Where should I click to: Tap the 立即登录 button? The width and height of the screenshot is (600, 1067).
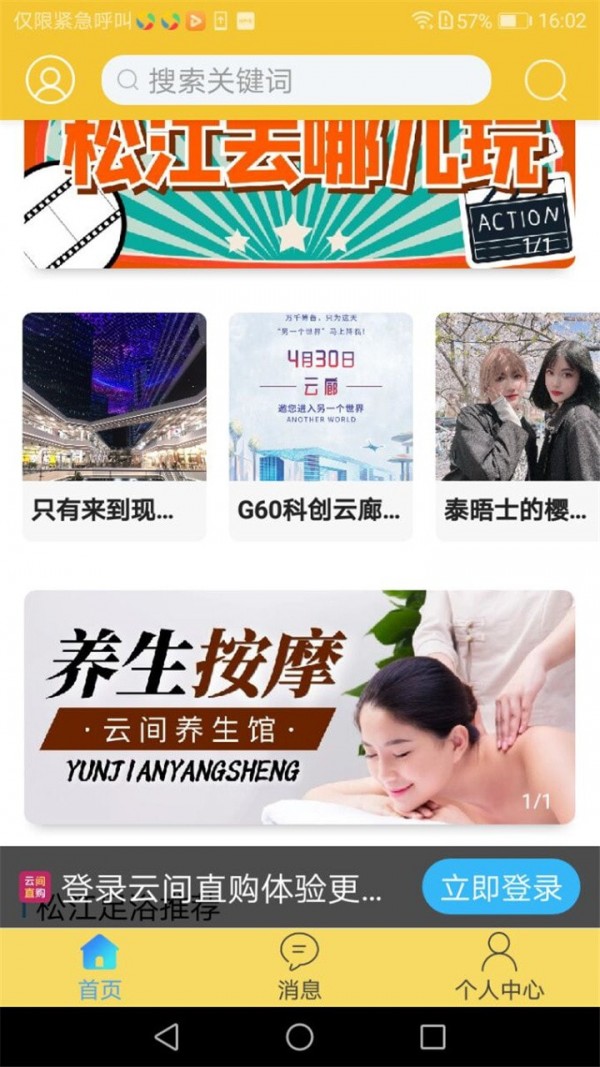pos(500,887)
